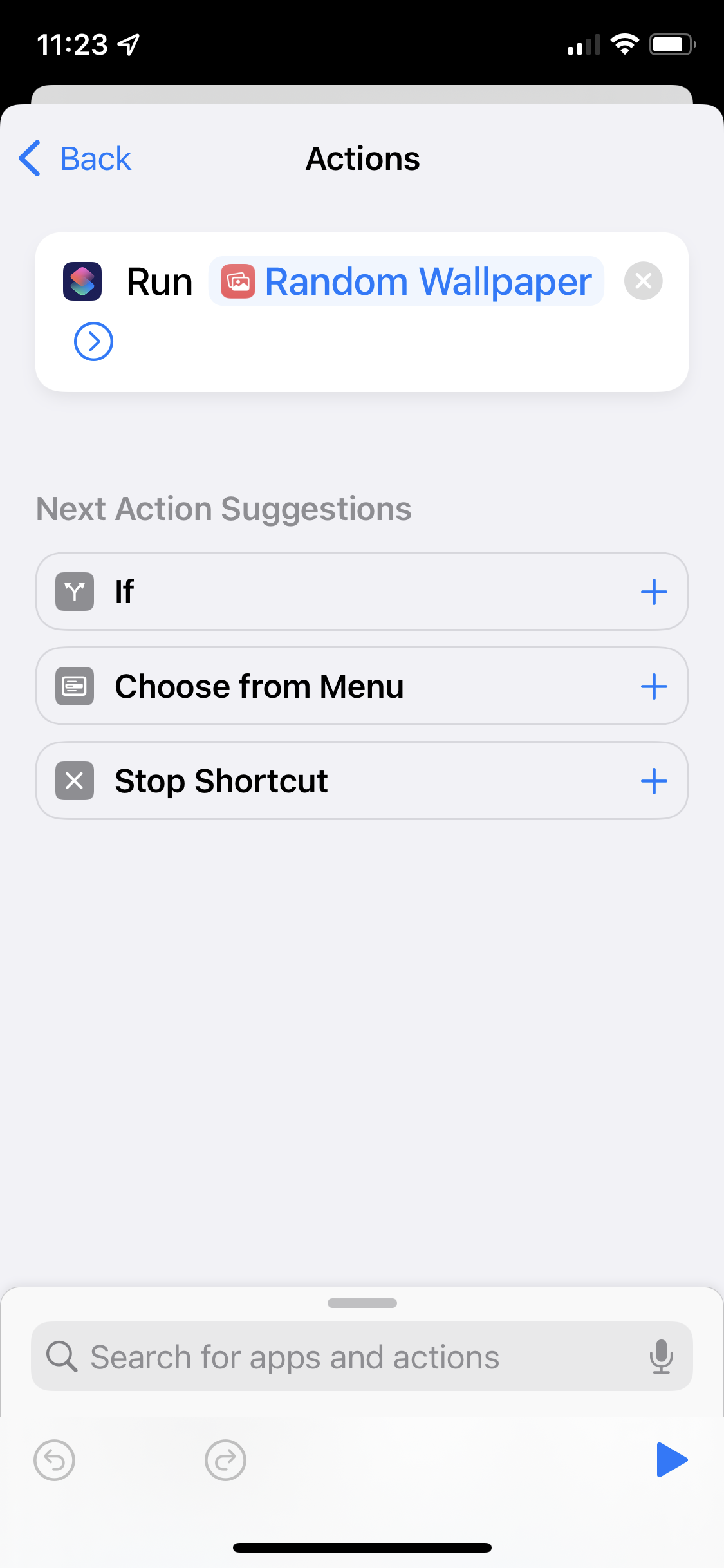Image resolution: width=724 pixels, height=1568 pixels.
Task: Tap the search panel's grabber handle
Action: pos(362,1303)
